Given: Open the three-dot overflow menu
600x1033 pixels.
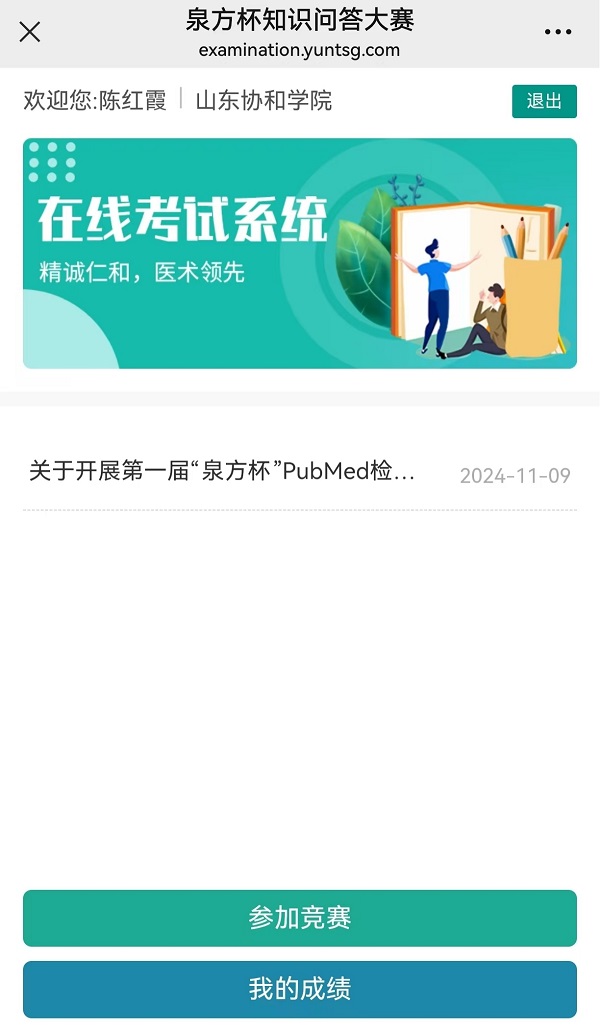Looking at the screenshot, I should click(557, 32).
